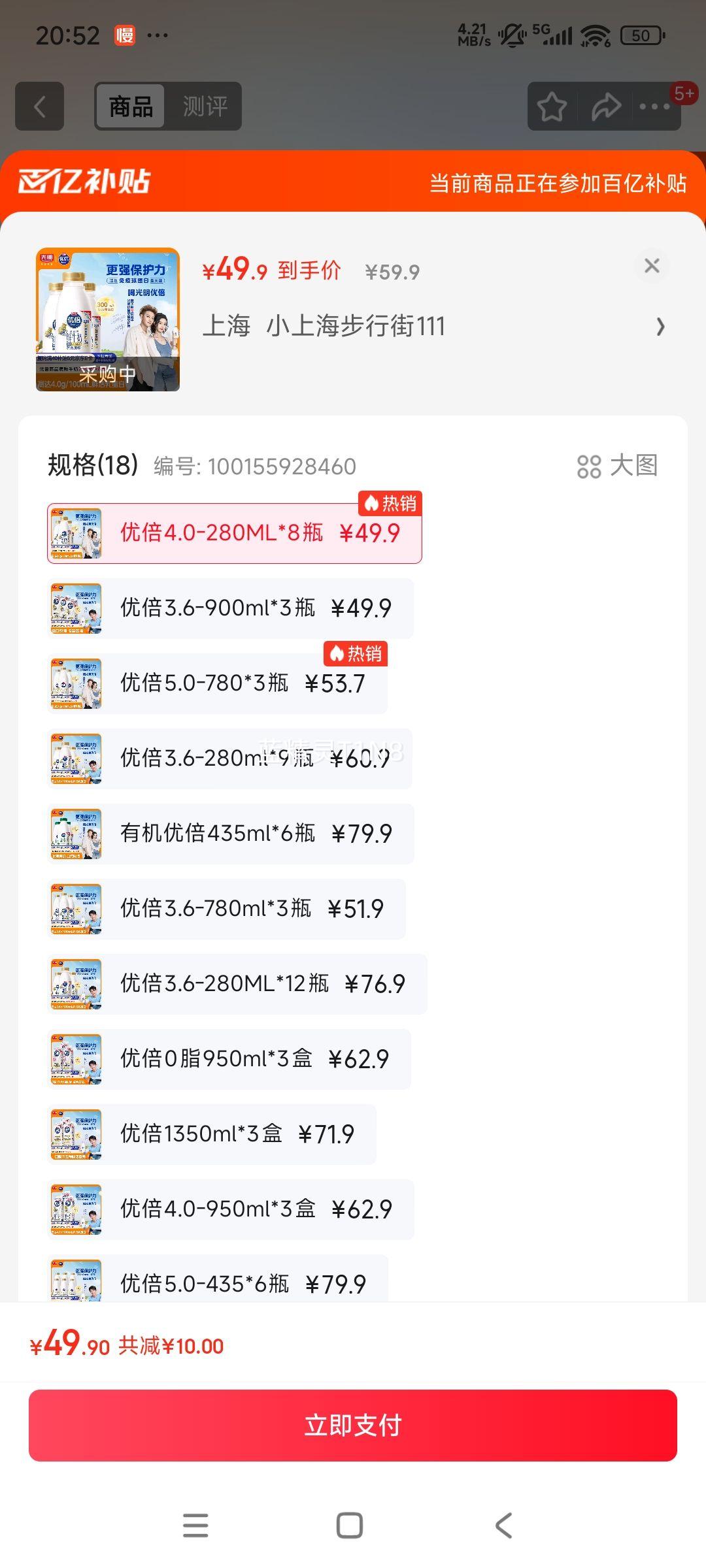This screenshot has width=706, height=1568.
Task: Open system recent apps menu
Action: 195,1526
